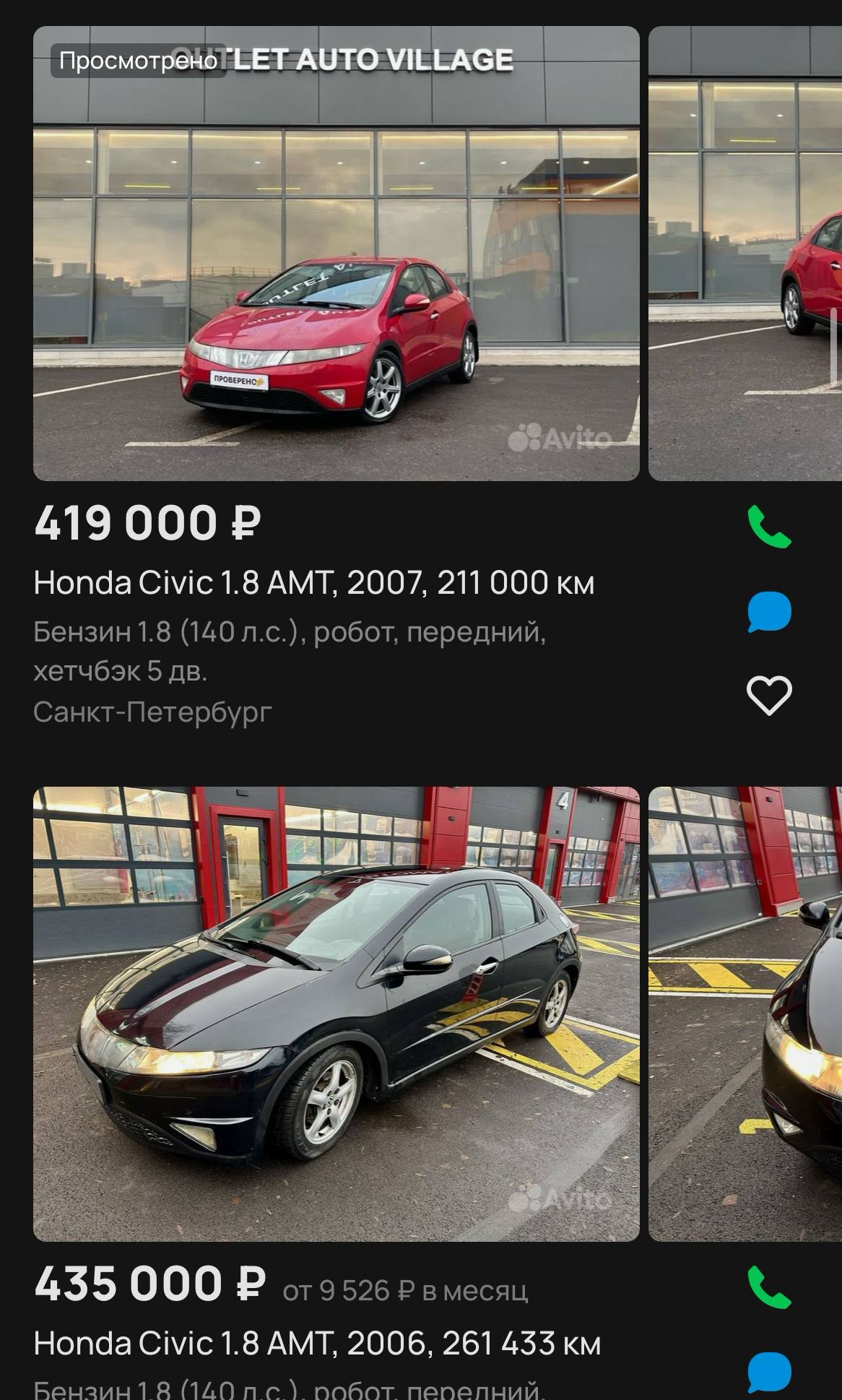Image resolution: width=842 pixels, height=1400 pixels.
Task: Open the red Honda Civic 2007 photo
Action: [x=336, y=254]
